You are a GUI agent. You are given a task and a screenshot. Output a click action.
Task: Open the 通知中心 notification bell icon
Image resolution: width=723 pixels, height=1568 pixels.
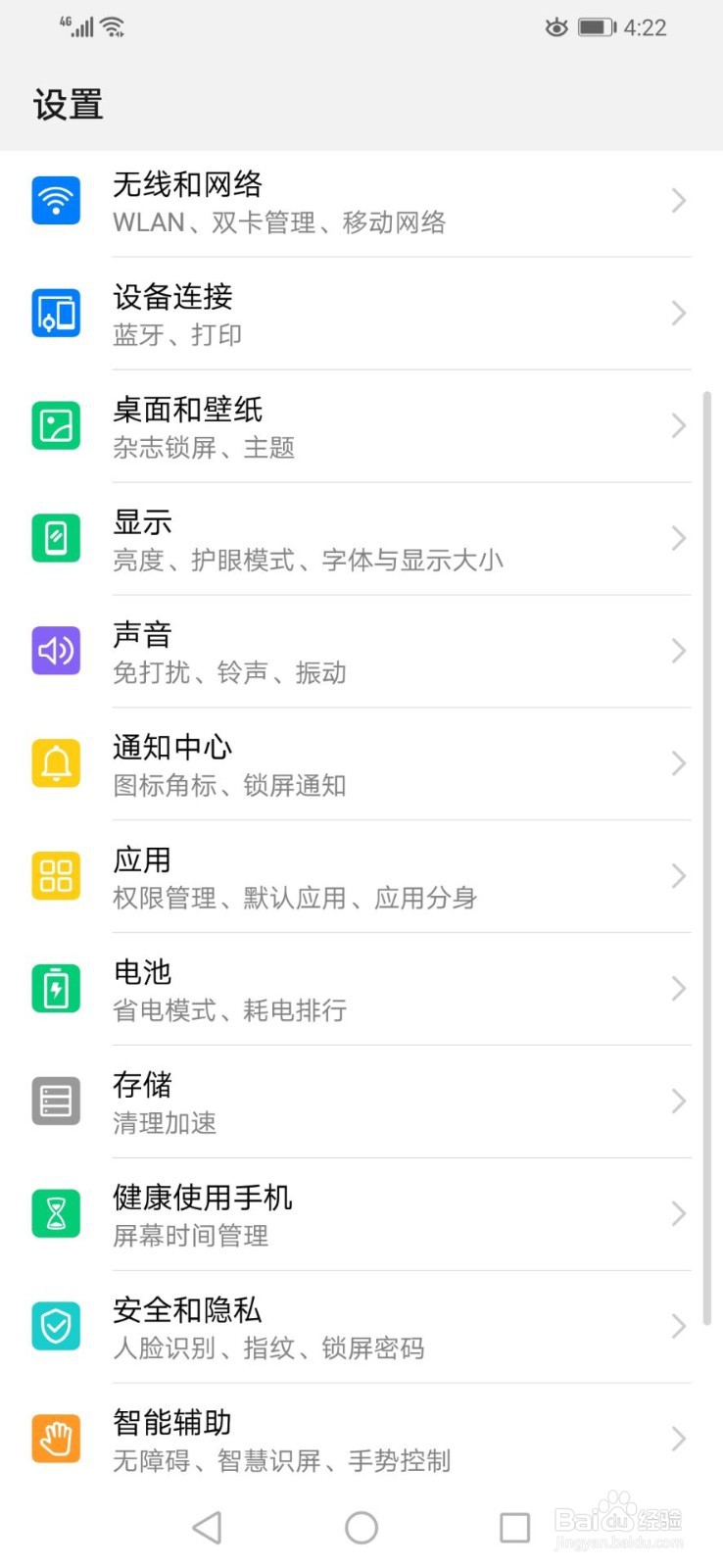pyautogui.click(x=56, y=762)
